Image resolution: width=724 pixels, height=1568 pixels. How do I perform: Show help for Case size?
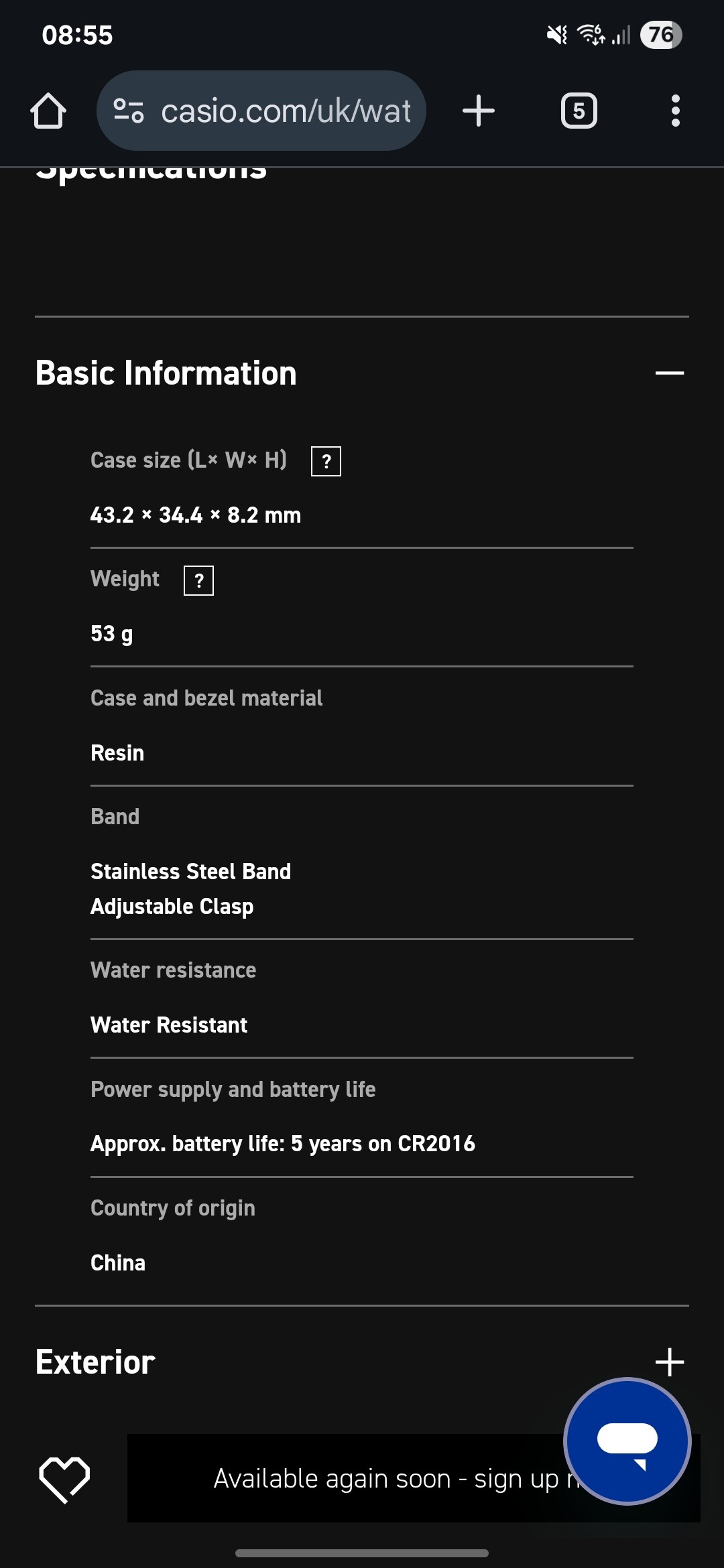pyautogui.click(x=326, y=461)
